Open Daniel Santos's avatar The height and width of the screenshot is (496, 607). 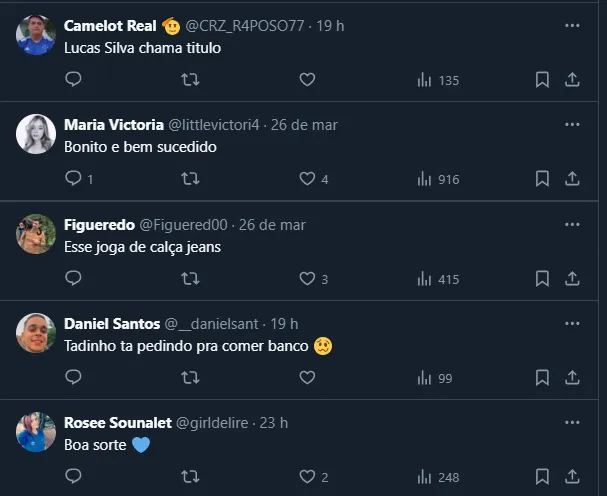(36, 333)
